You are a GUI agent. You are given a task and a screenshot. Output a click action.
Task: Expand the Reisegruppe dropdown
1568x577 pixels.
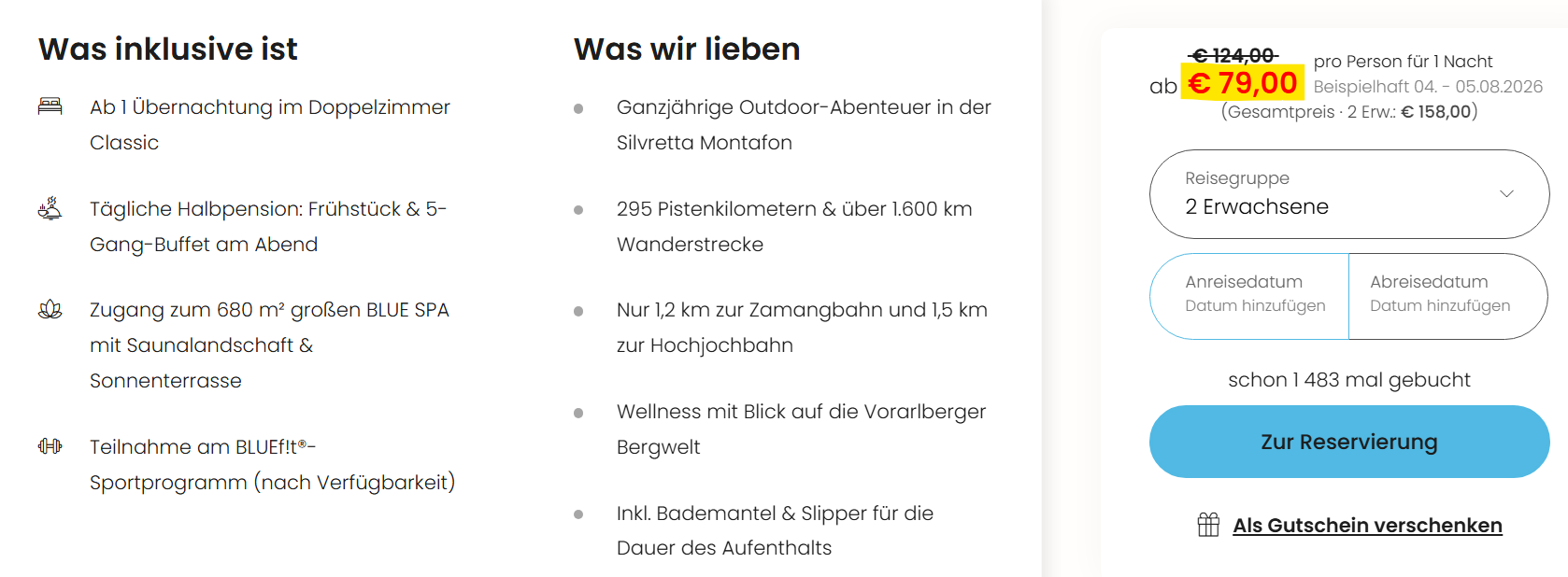click(1348, 194)
